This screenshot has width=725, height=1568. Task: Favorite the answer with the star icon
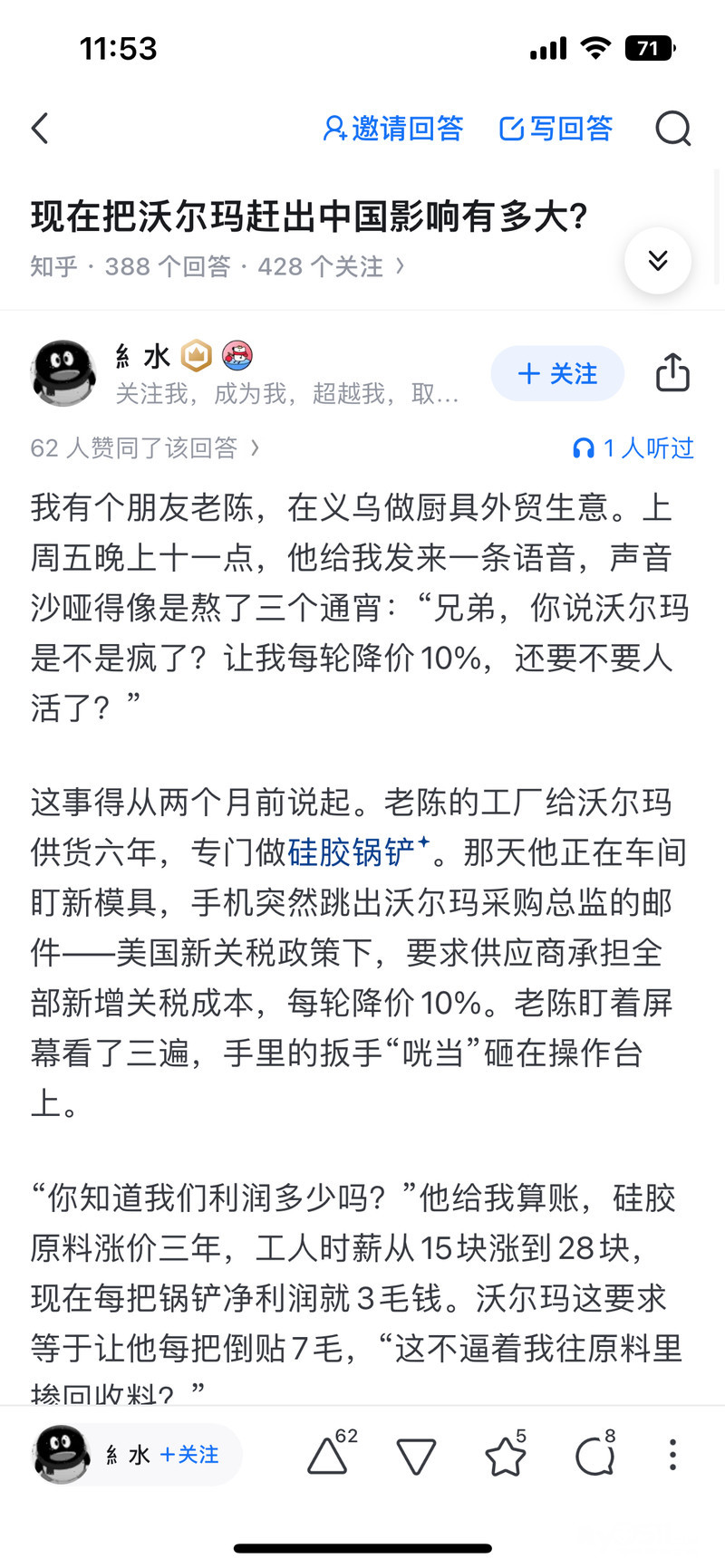point(506,1455)
